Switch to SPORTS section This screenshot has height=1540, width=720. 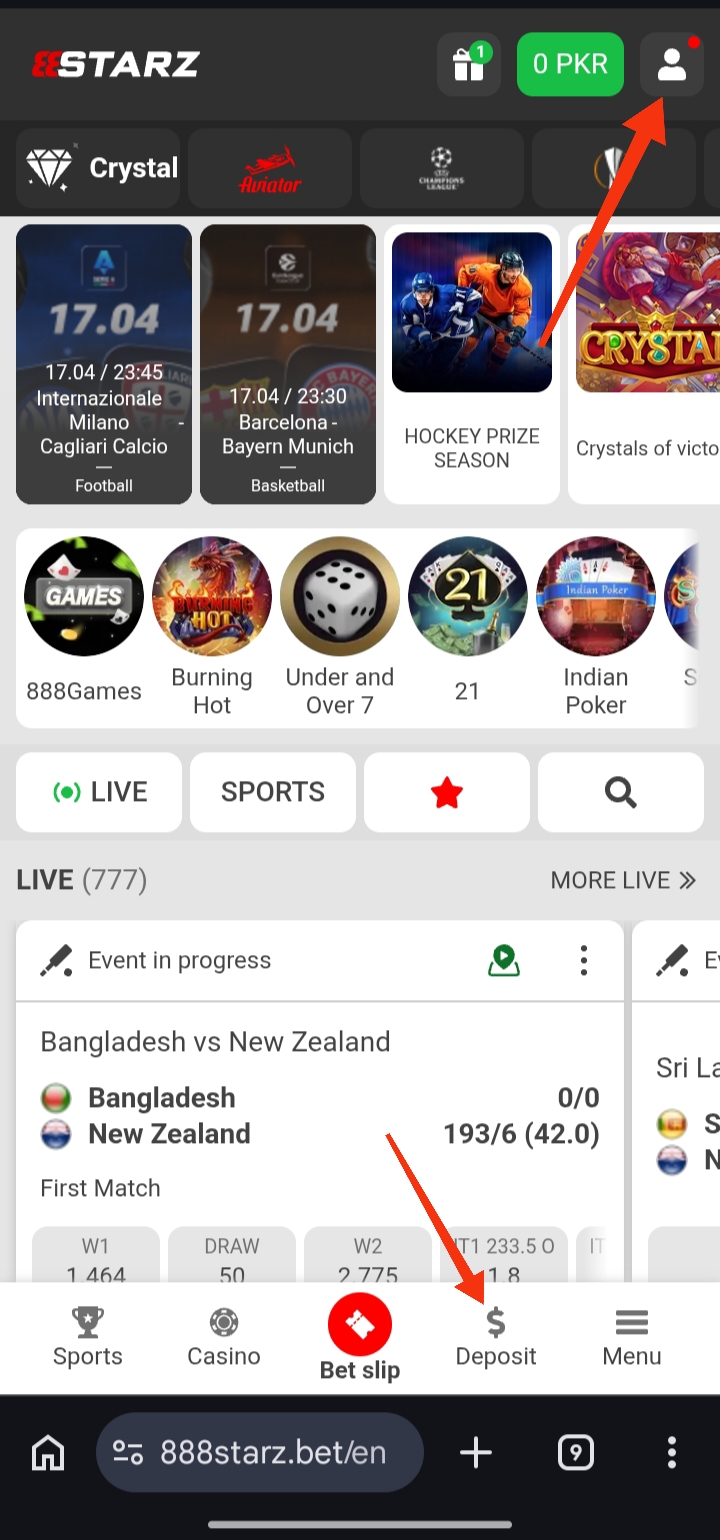coord(273,792)
